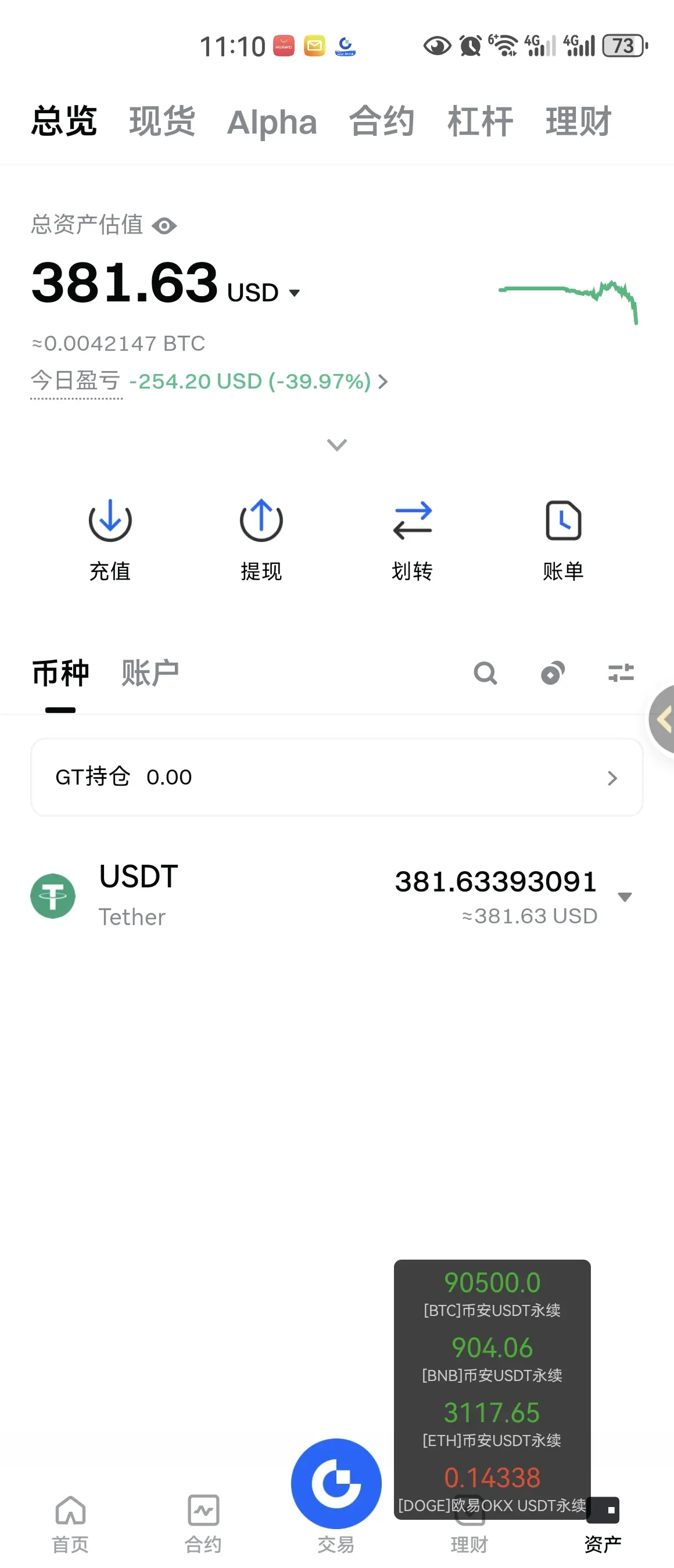The image size is (674, 1568).
Task: Expand the asset overview chevron
Action: pos(336,445)
